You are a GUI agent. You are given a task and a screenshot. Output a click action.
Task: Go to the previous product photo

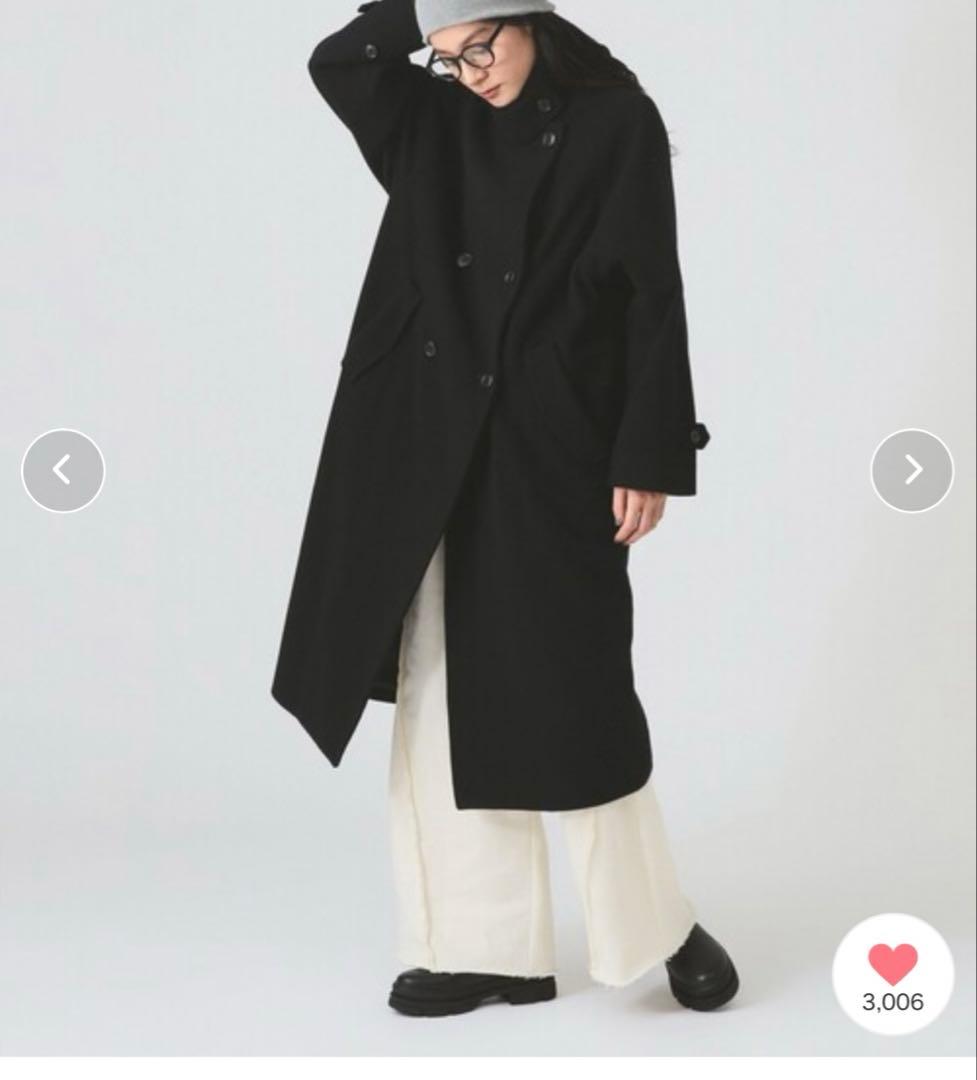pyautogui.click(x=63, y=470)
